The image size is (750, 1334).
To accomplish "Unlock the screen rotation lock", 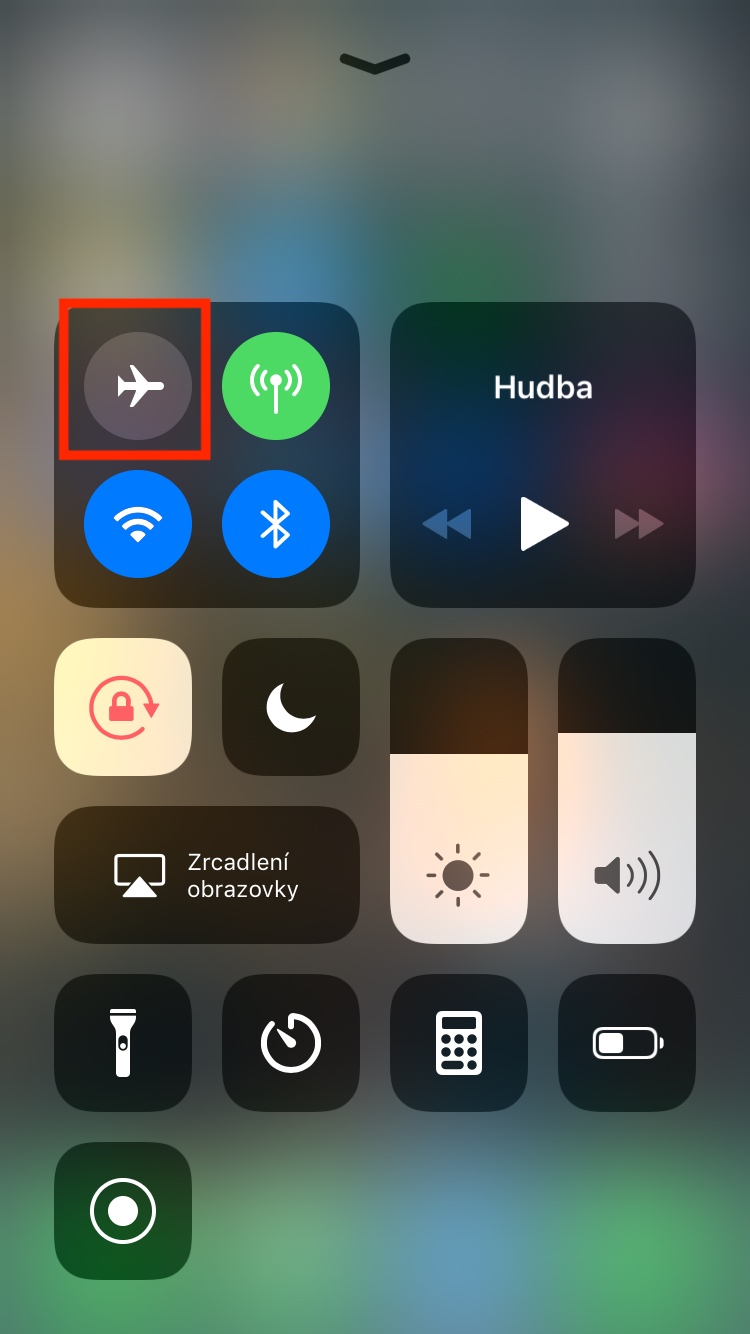I will tap(123, 707).
